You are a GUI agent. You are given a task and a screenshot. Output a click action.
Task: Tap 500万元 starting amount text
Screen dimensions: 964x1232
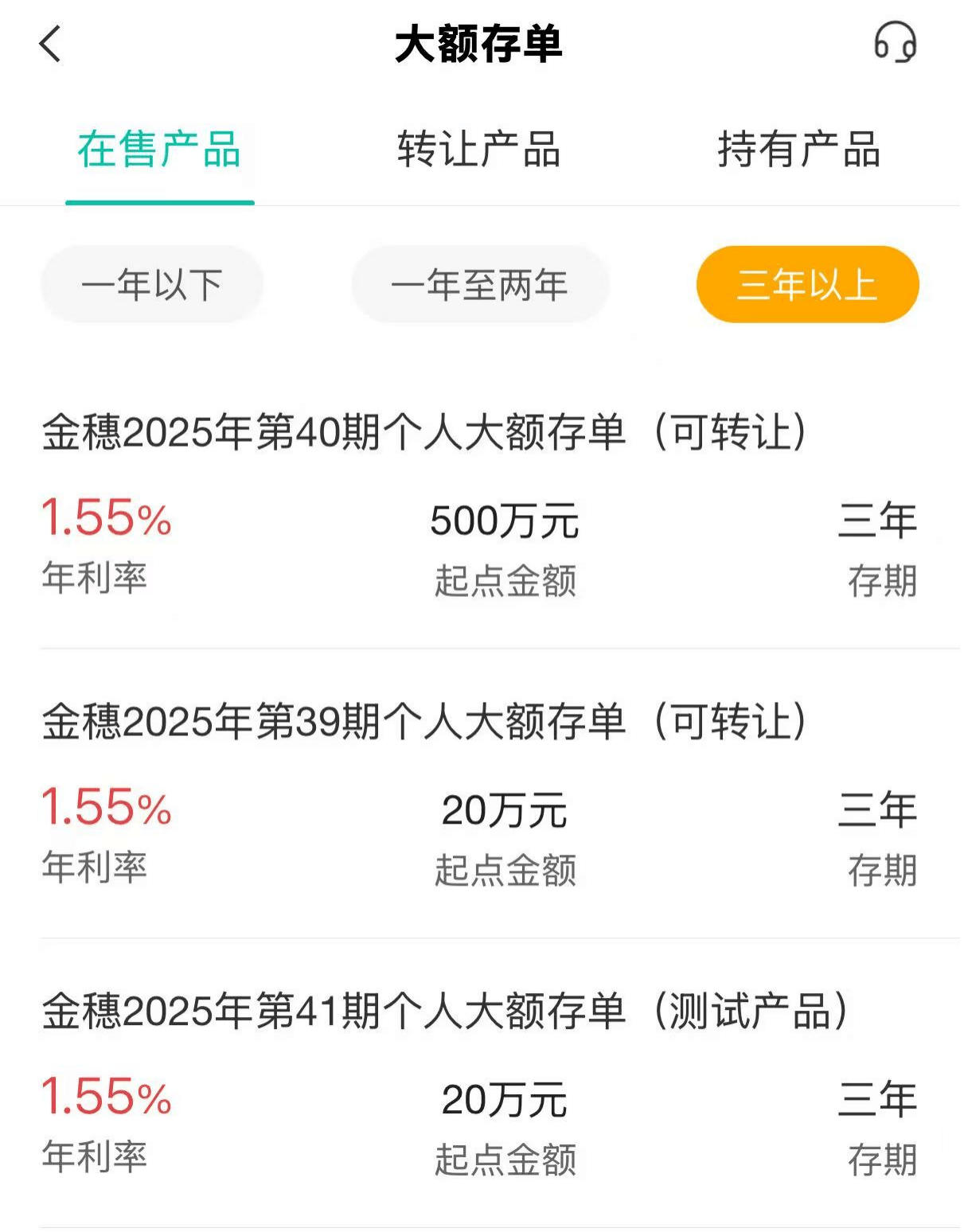click(505, 522)
